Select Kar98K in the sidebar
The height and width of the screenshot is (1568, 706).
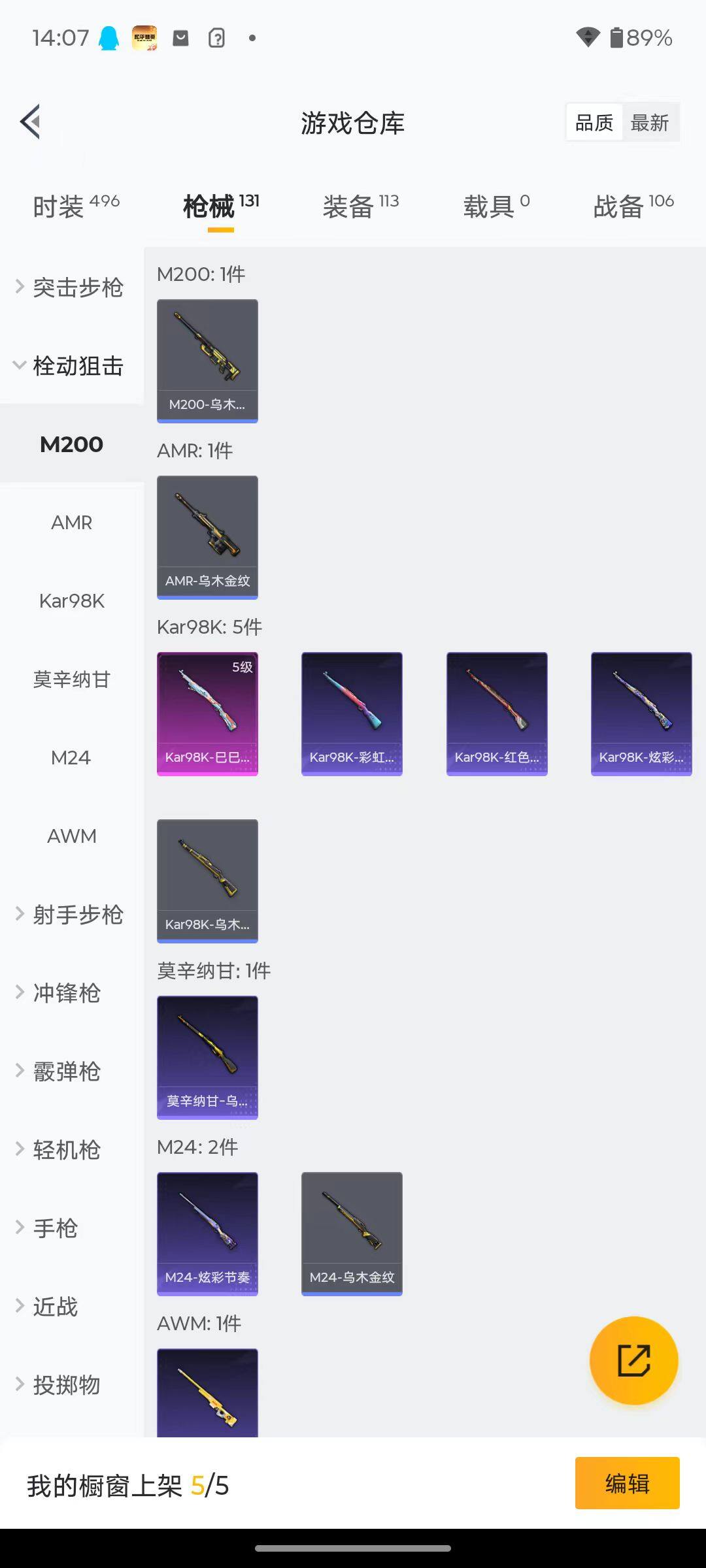tap(72, 601)
